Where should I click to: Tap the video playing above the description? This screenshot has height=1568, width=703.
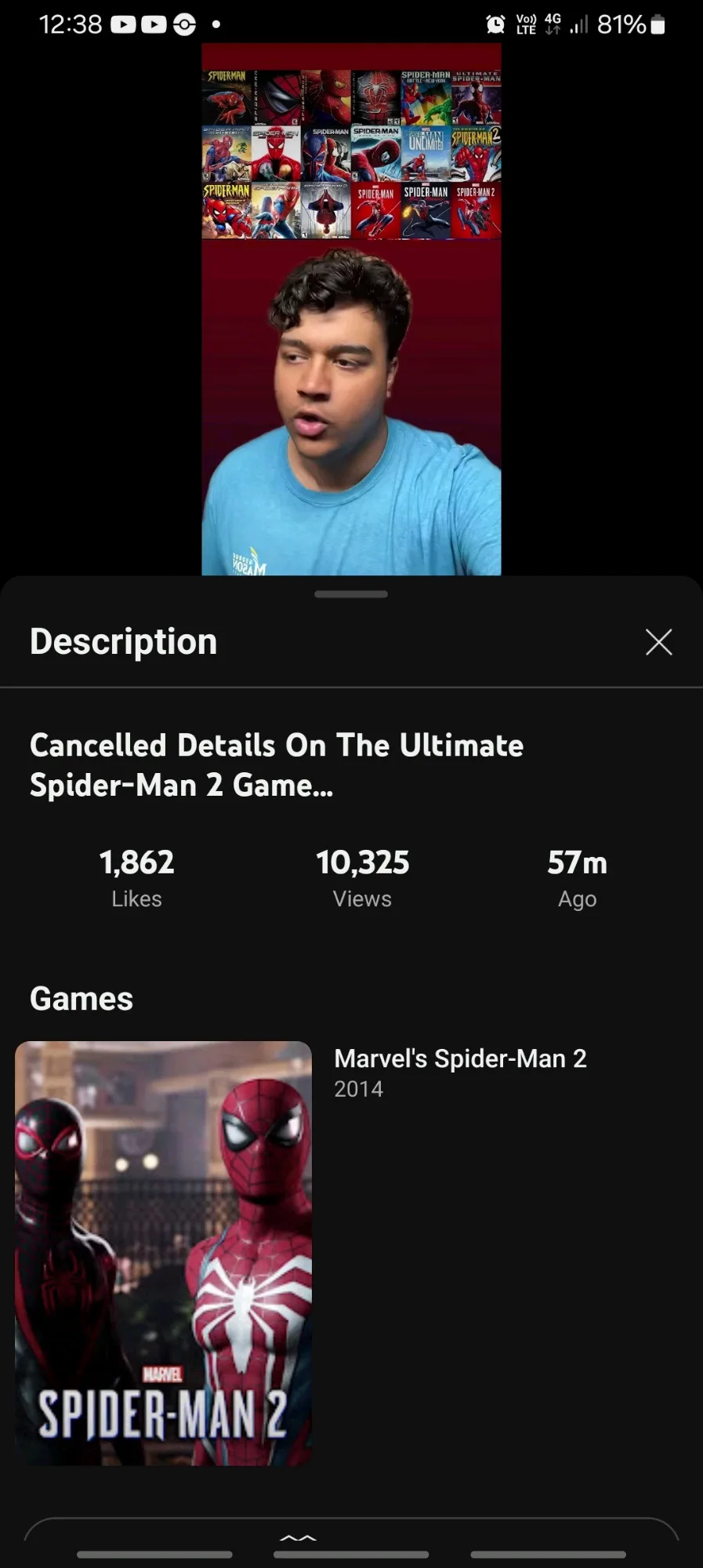[351, 309]
